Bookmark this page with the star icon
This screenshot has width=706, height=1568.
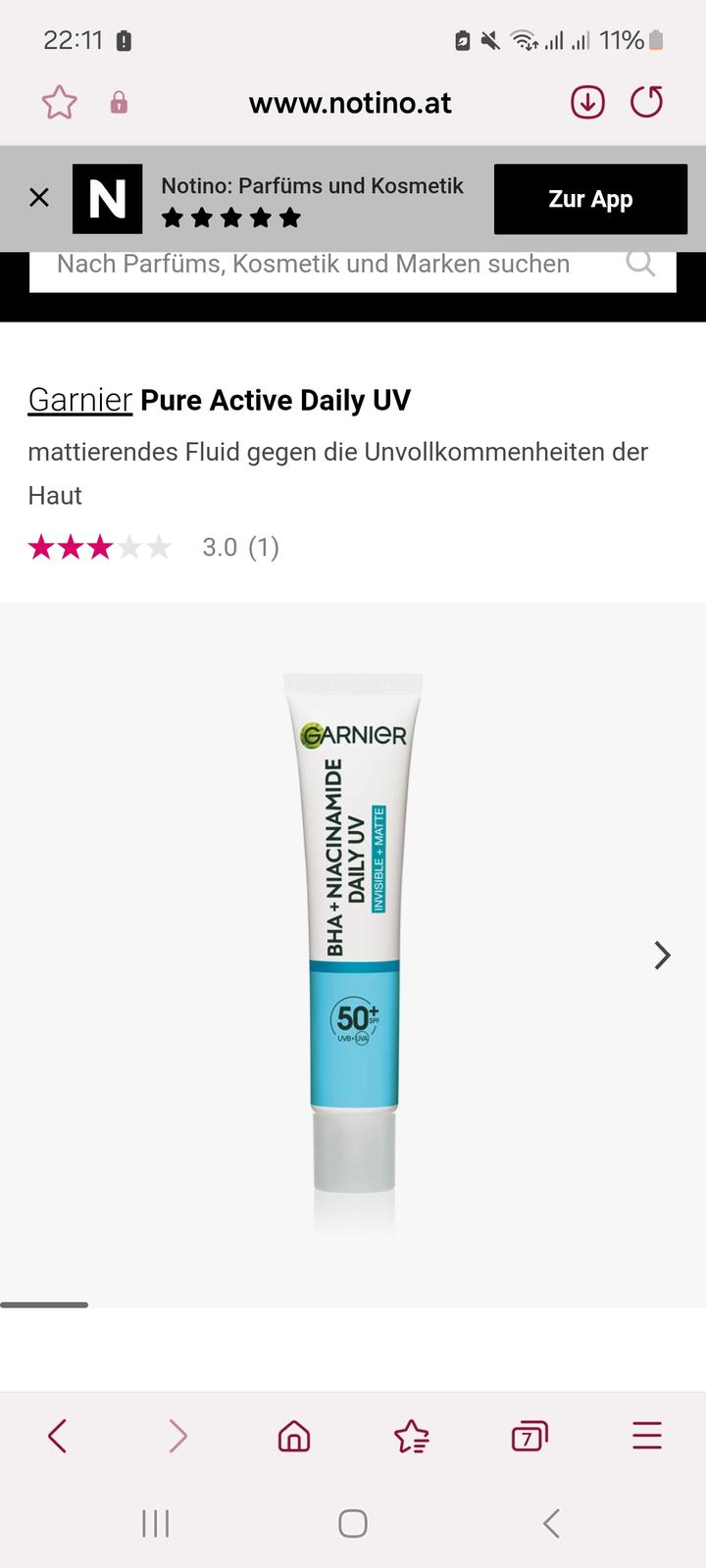click(x=59, y=102)
